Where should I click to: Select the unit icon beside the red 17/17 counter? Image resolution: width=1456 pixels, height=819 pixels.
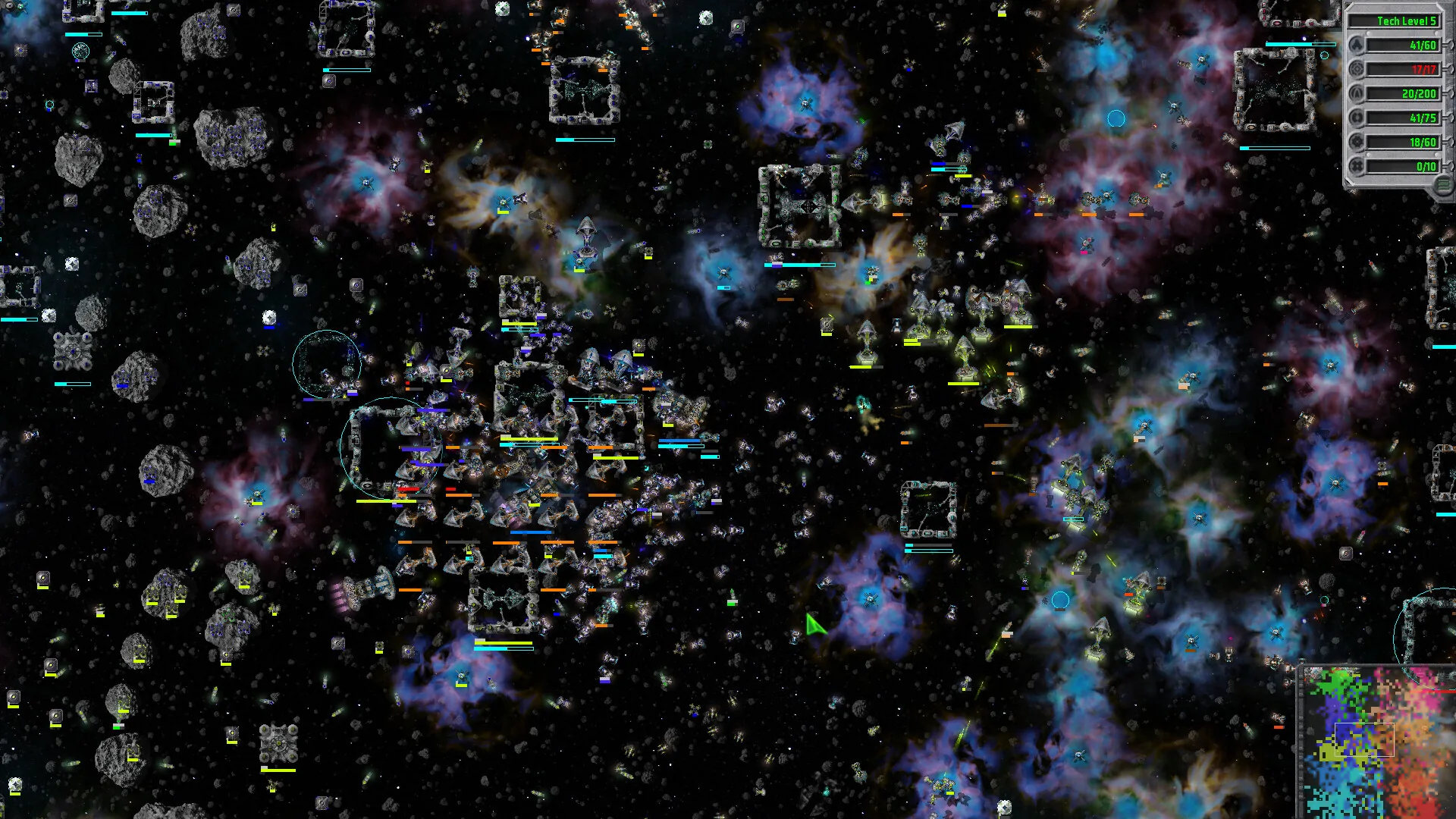point(1357,70)
